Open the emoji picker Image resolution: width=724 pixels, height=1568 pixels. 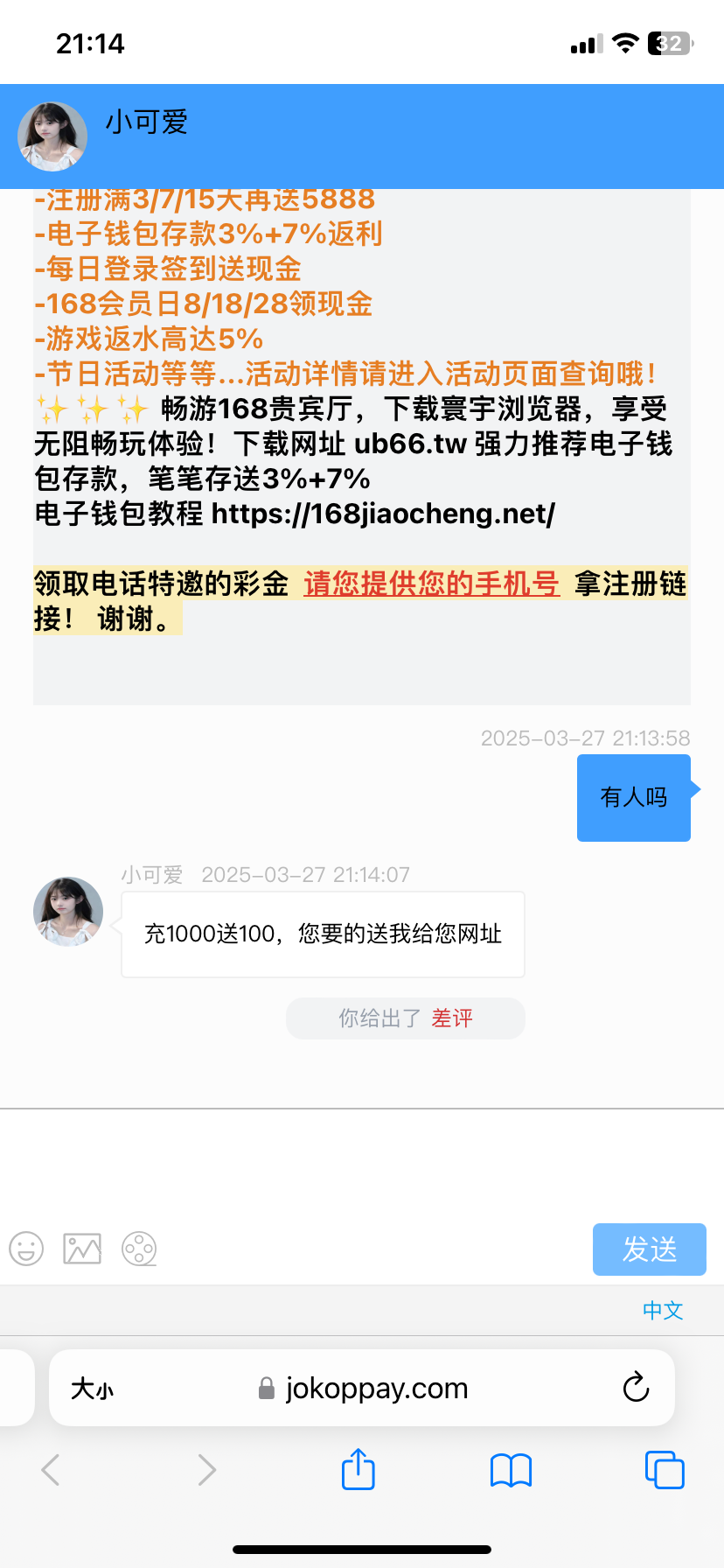tap(26, 1249)
